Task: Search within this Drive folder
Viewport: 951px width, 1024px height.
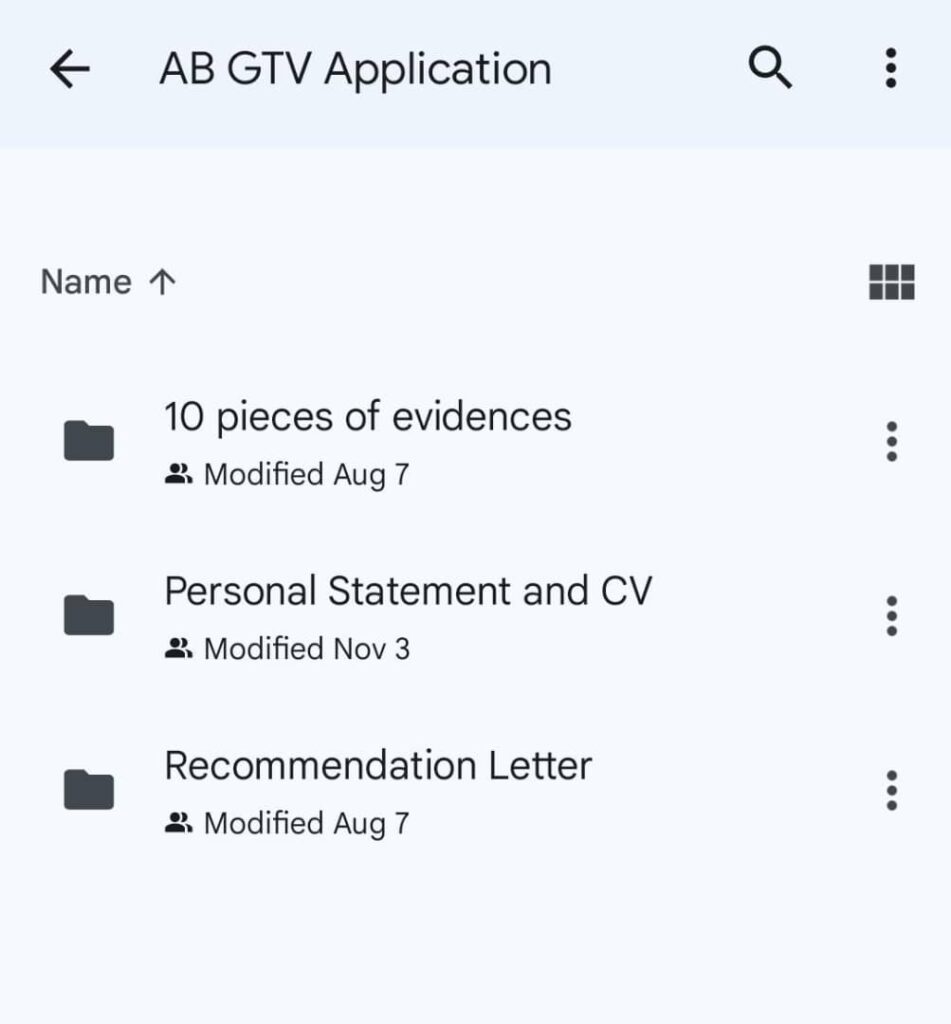Action: tap(770, 69)
